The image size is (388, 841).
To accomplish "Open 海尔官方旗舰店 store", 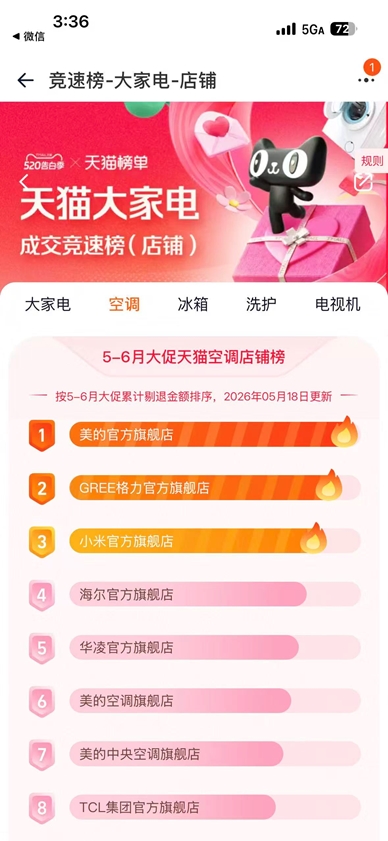I will coord(215,594).
